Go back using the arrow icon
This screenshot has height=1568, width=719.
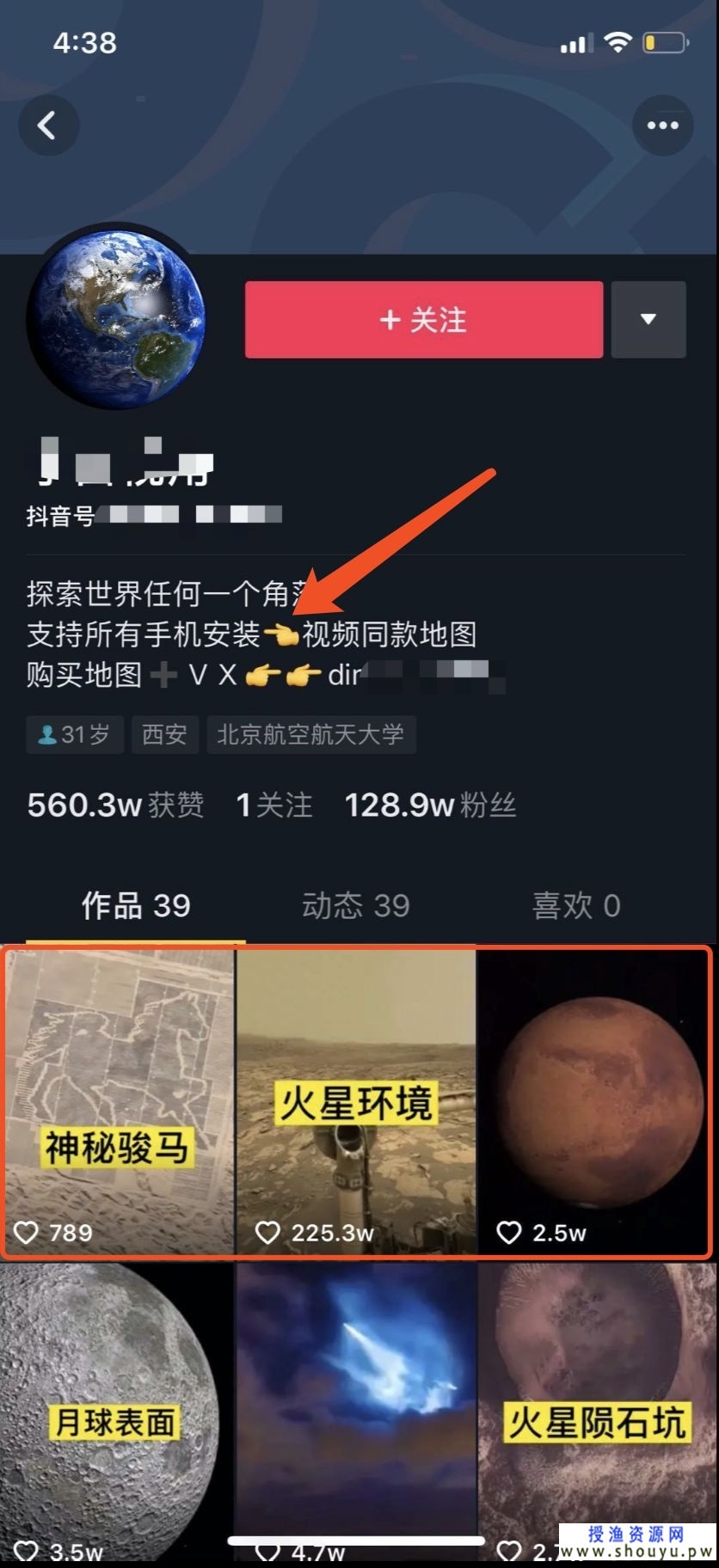pyautogui.click(x=48, y=126)
